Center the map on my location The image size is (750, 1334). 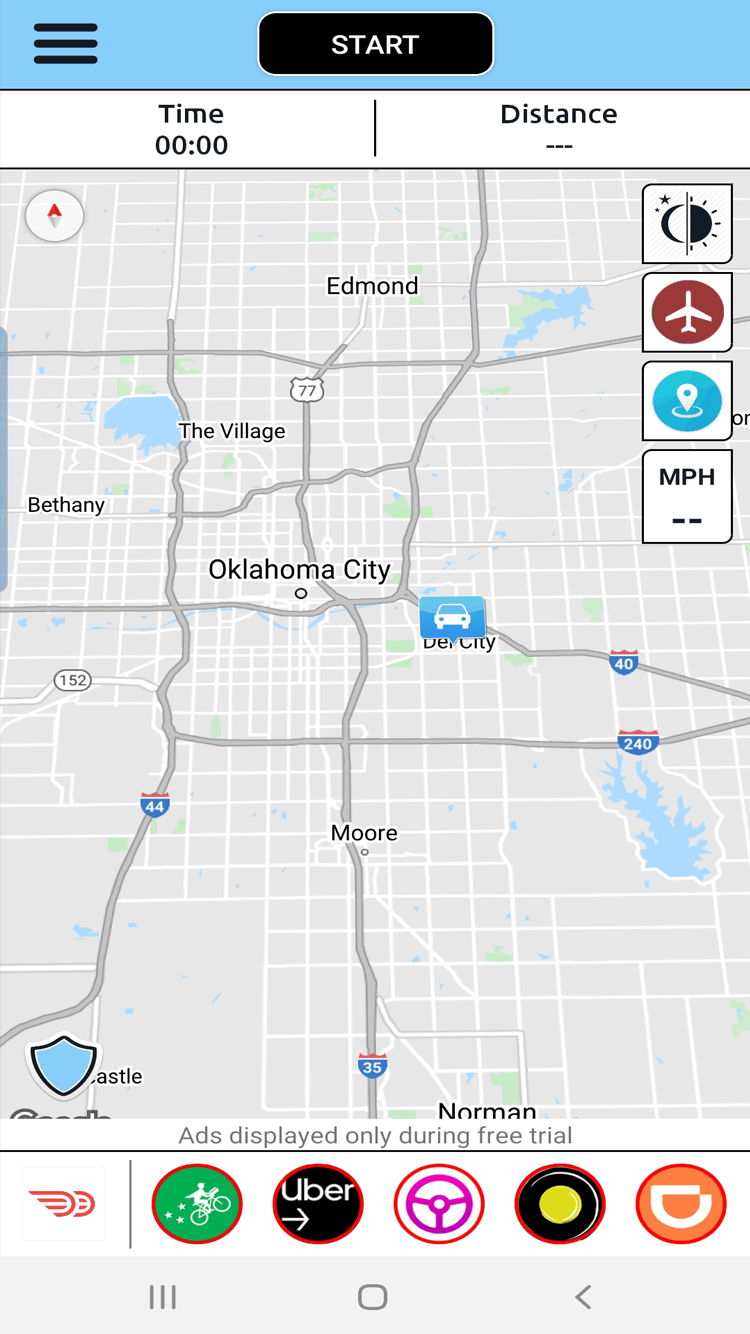pyautogui.click(x=687, y=401)
